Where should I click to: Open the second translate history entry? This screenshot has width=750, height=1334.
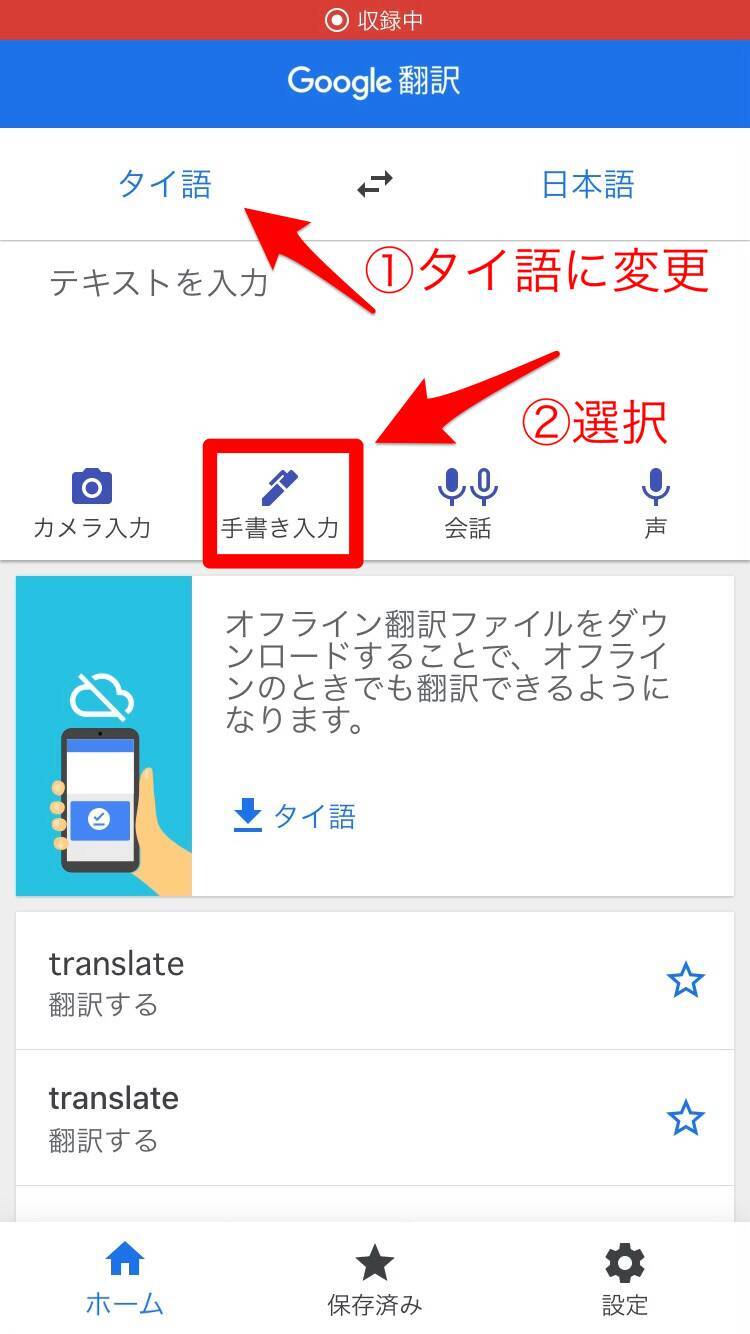coord(300,1117)
